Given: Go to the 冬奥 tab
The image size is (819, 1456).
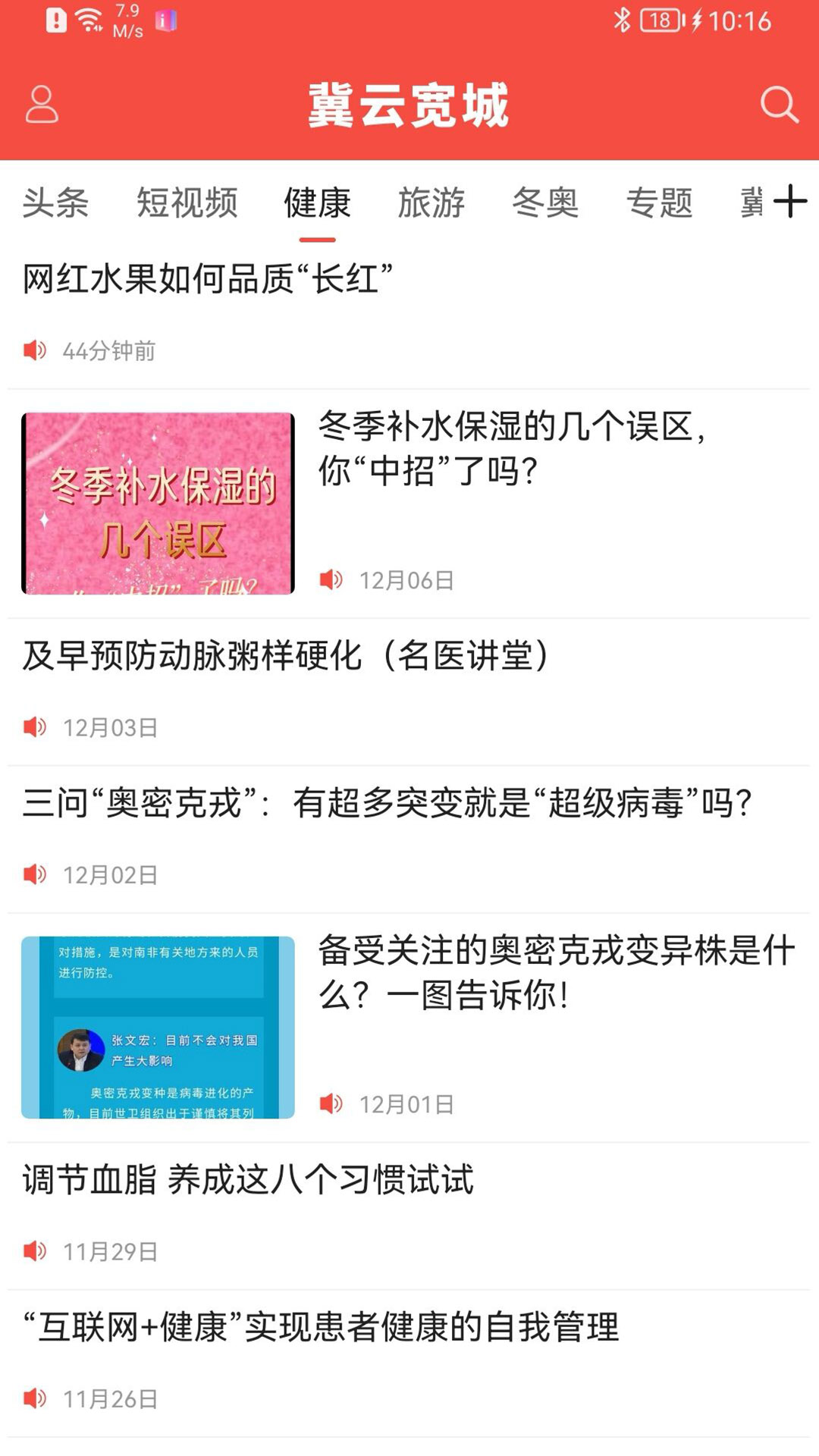Looking at the screenshot, I should (x=545, y=203).
